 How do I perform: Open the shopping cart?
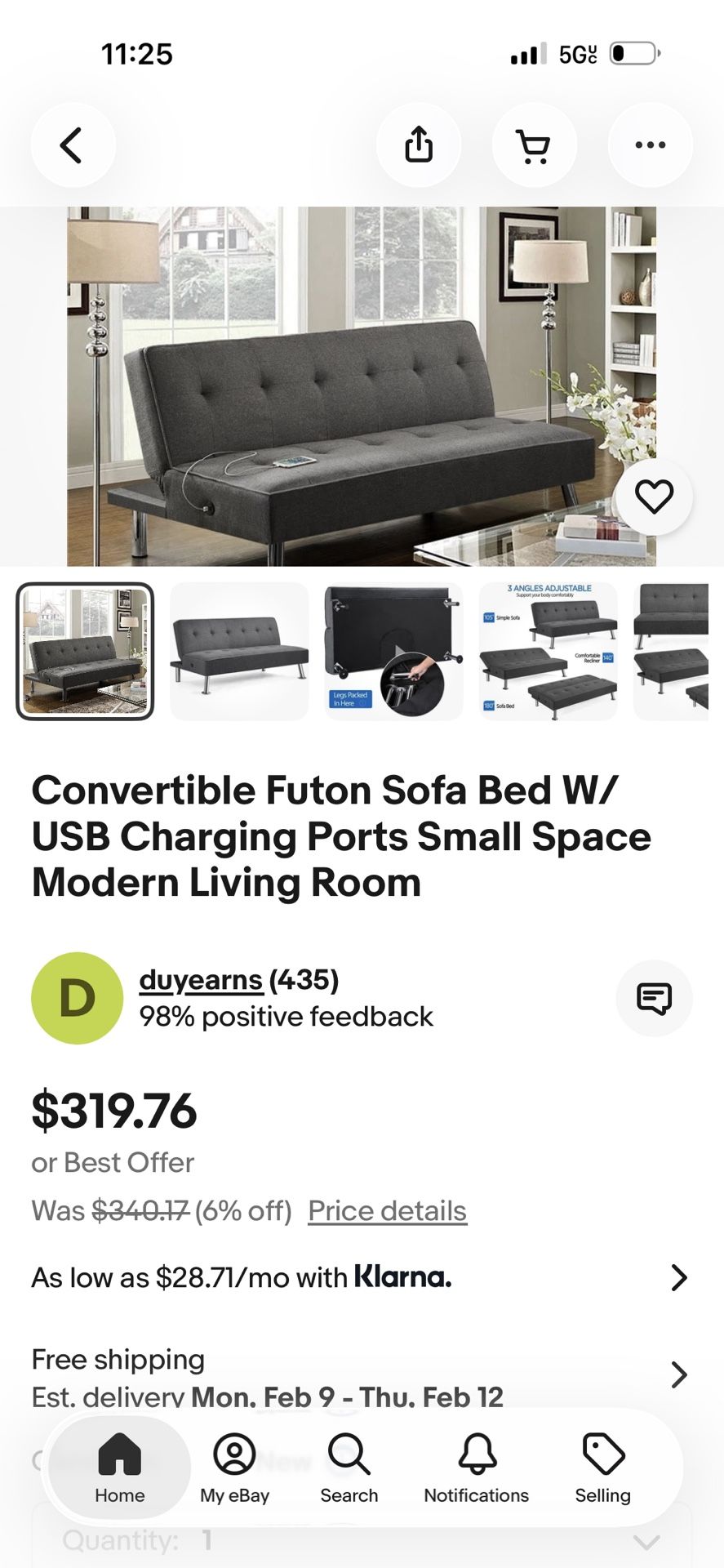[534, 145]
